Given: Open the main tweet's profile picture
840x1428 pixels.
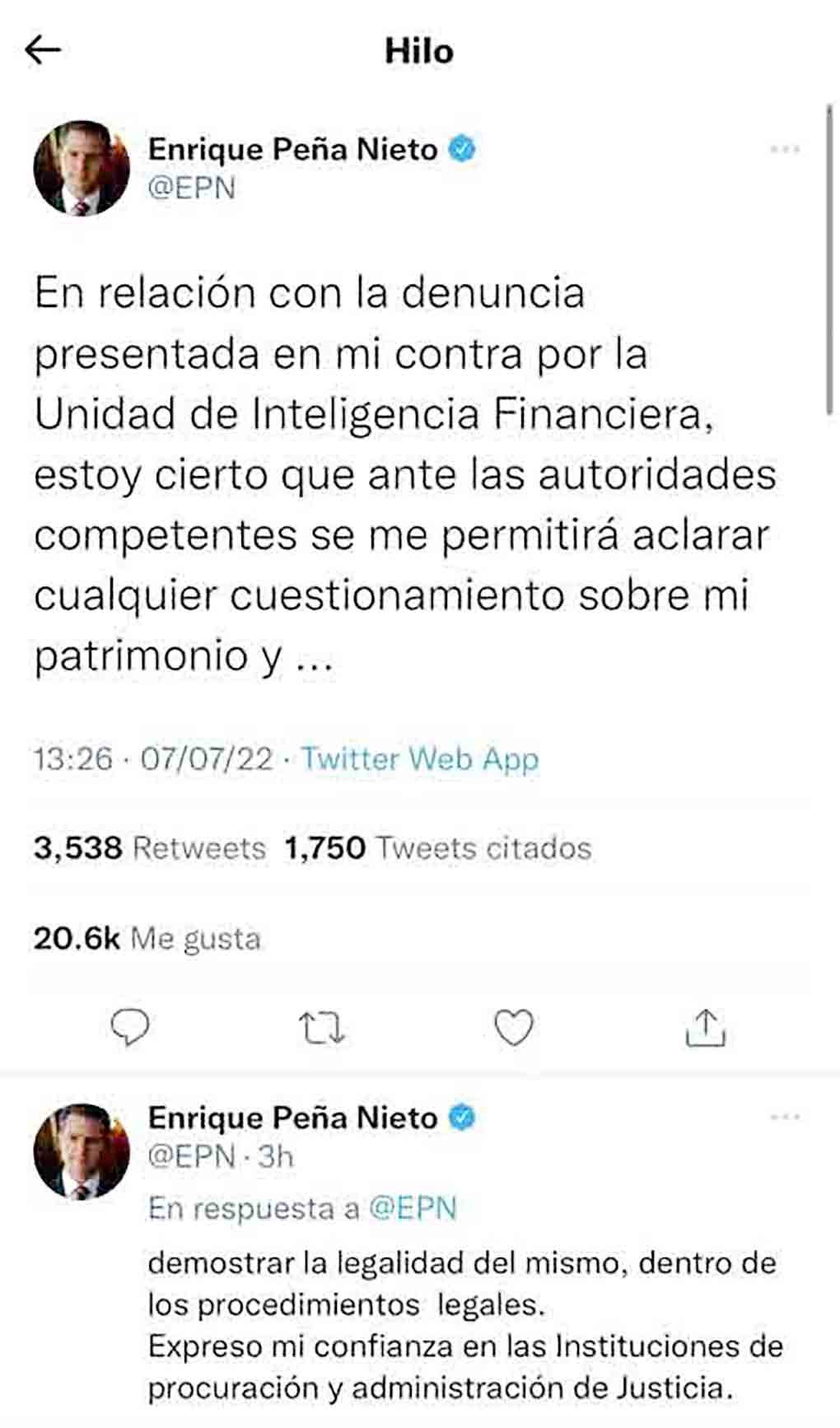Looking at the screenshot, I should 82,169.
